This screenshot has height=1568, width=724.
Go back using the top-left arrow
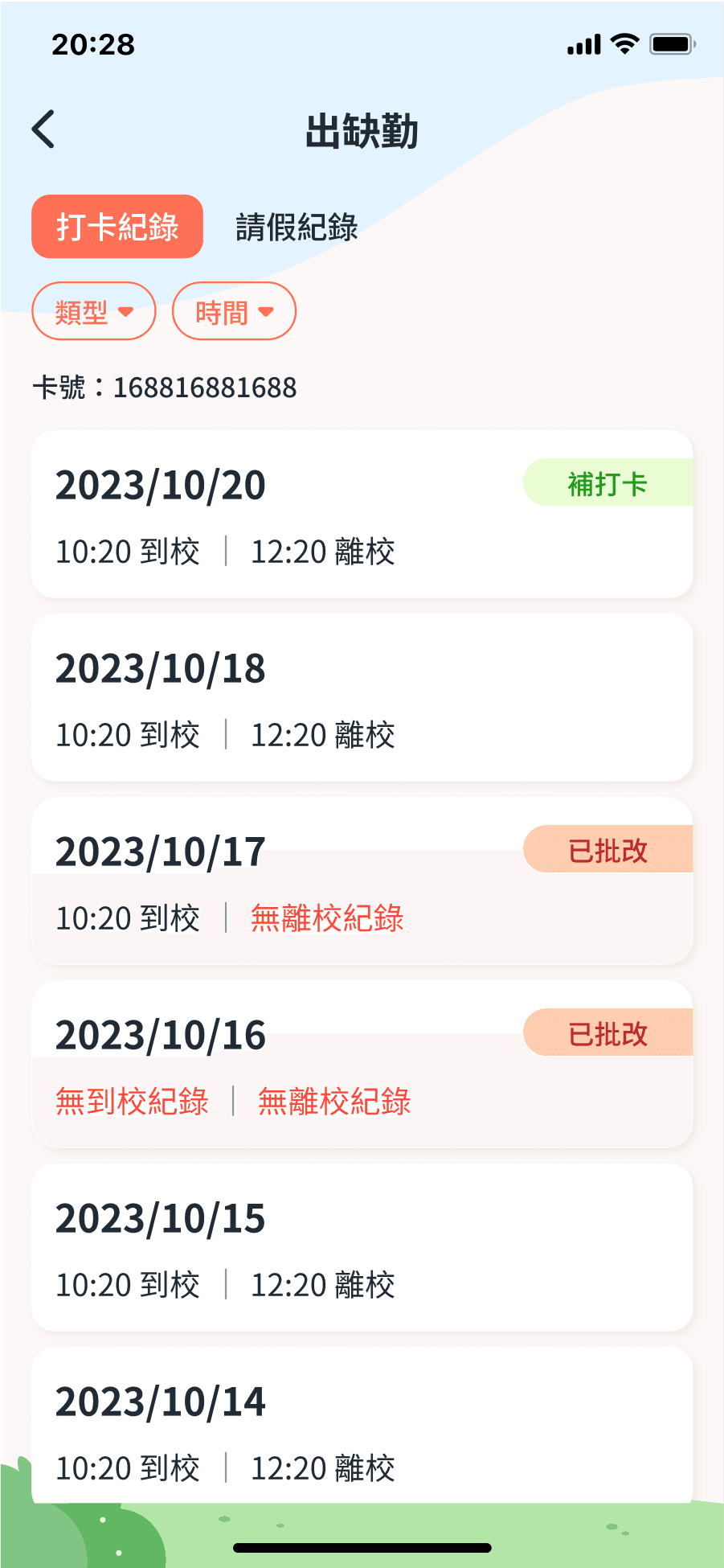tap(43, 129)
